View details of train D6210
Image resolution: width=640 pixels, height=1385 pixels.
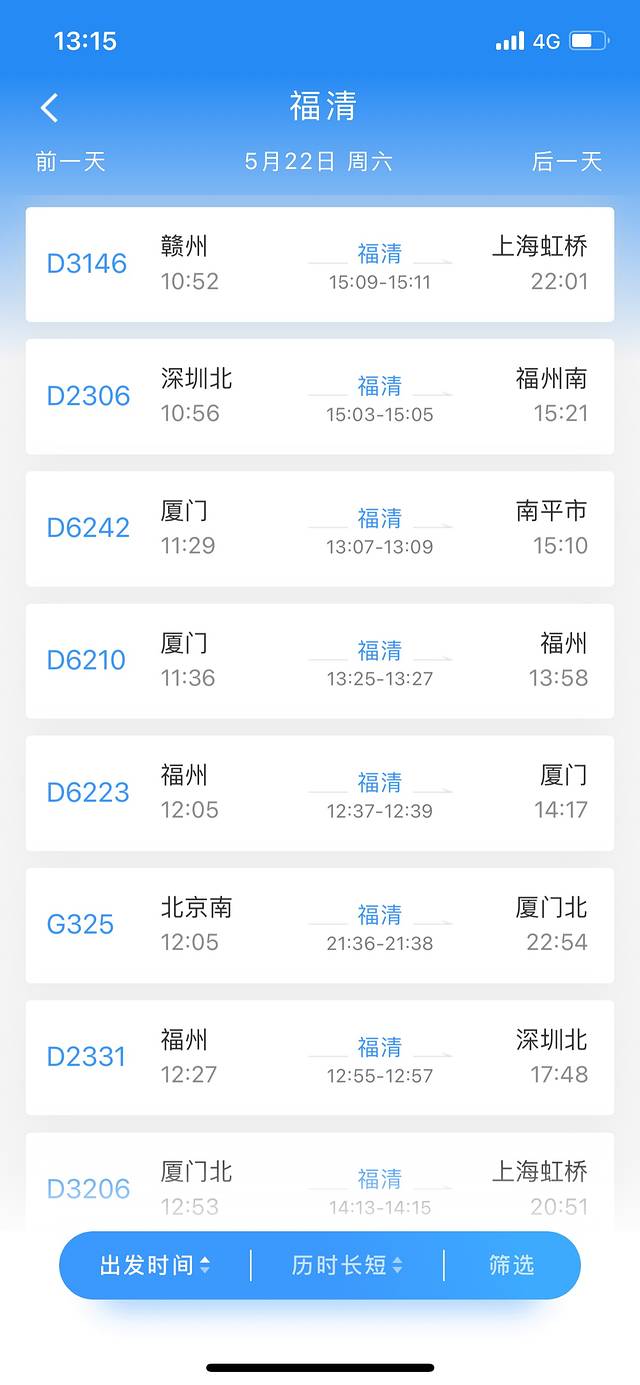(320, 661)
